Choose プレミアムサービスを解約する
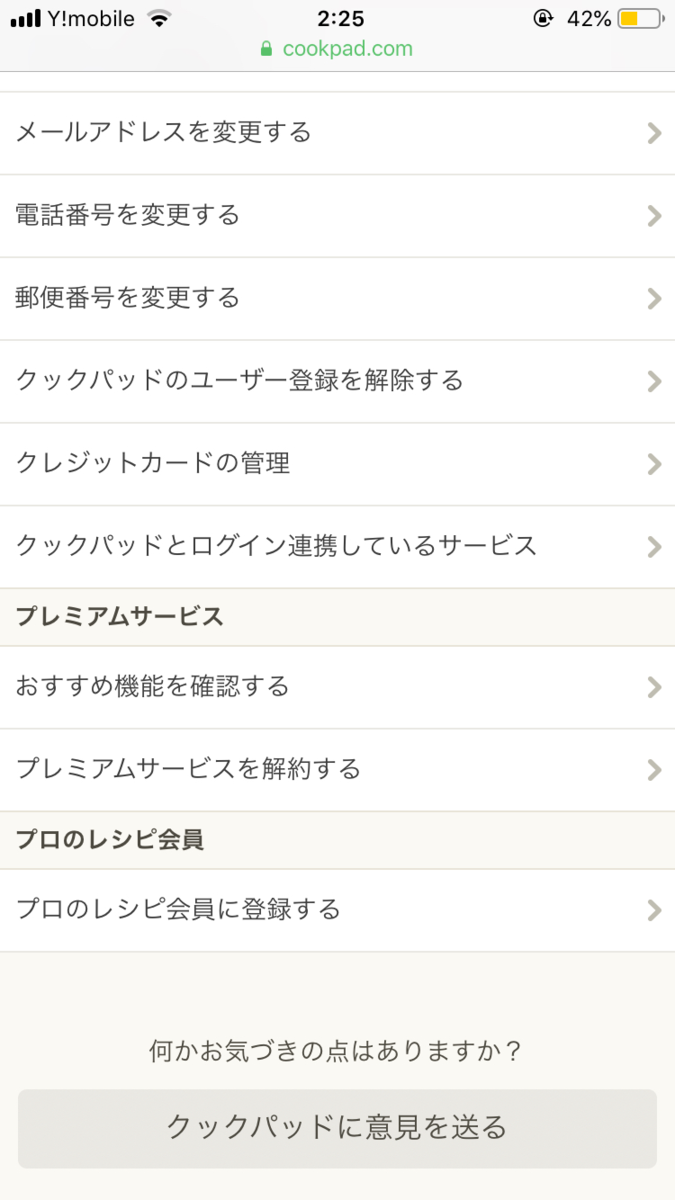 pos(337,769)
